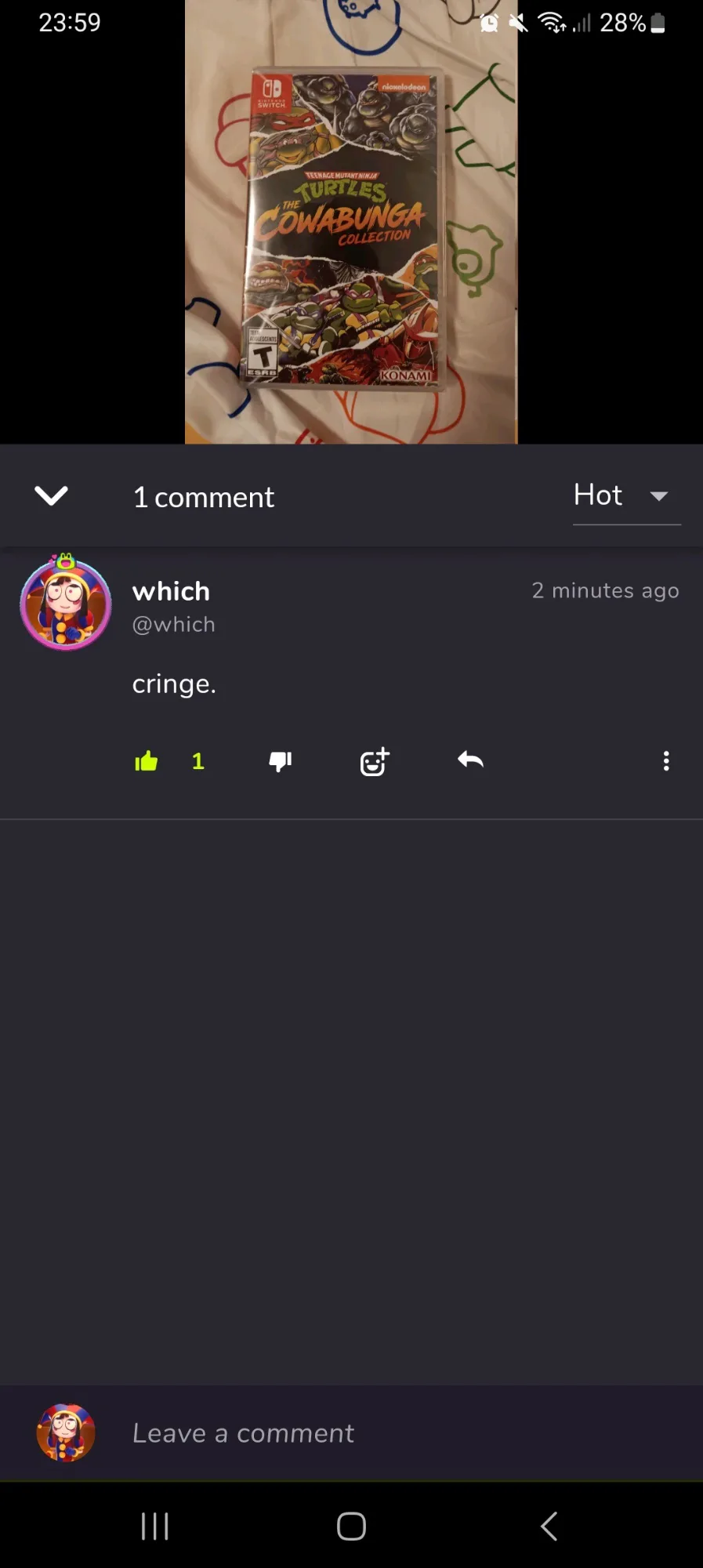Toggle the thumbs up on the cringe comment

tap(147, 761)
